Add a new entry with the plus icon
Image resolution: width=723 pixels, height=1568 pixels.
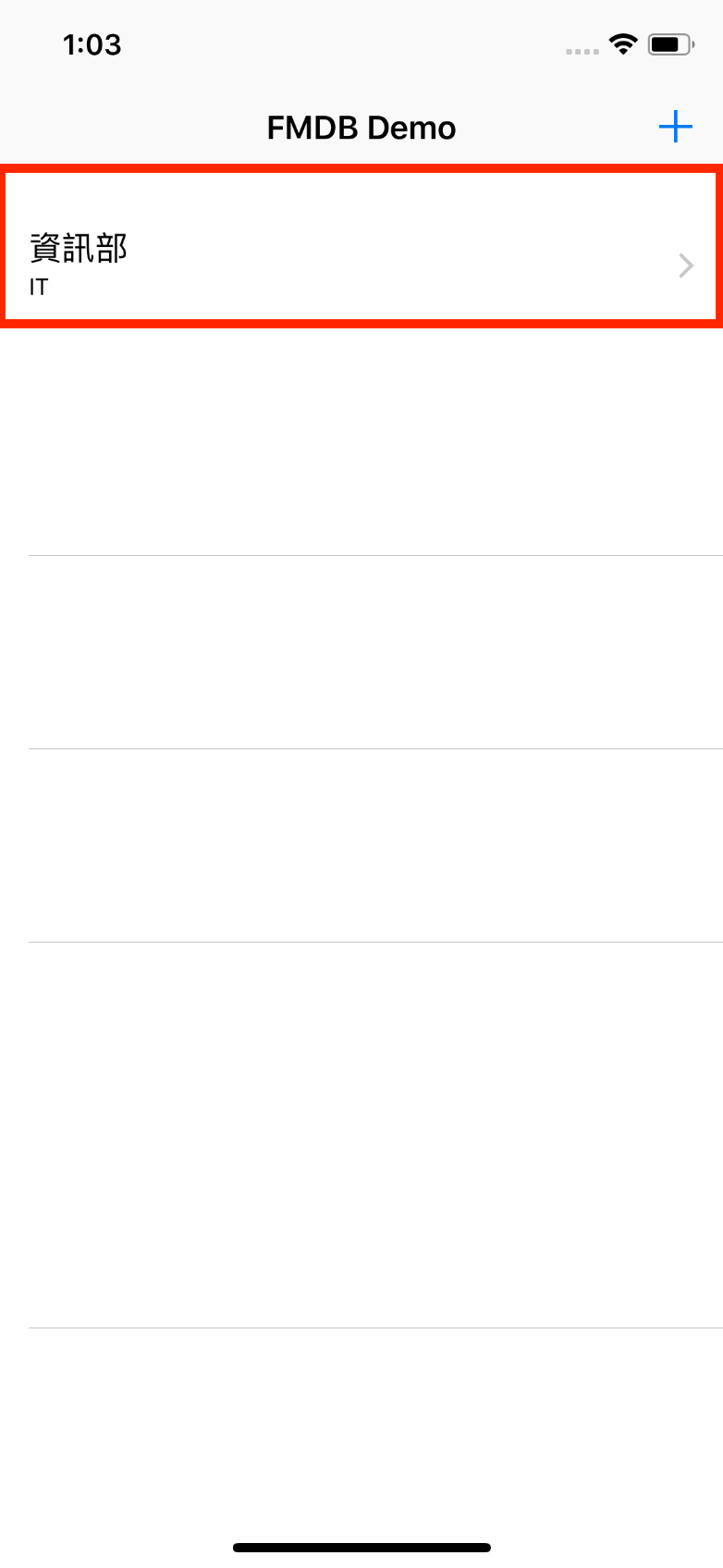[676, 127]
